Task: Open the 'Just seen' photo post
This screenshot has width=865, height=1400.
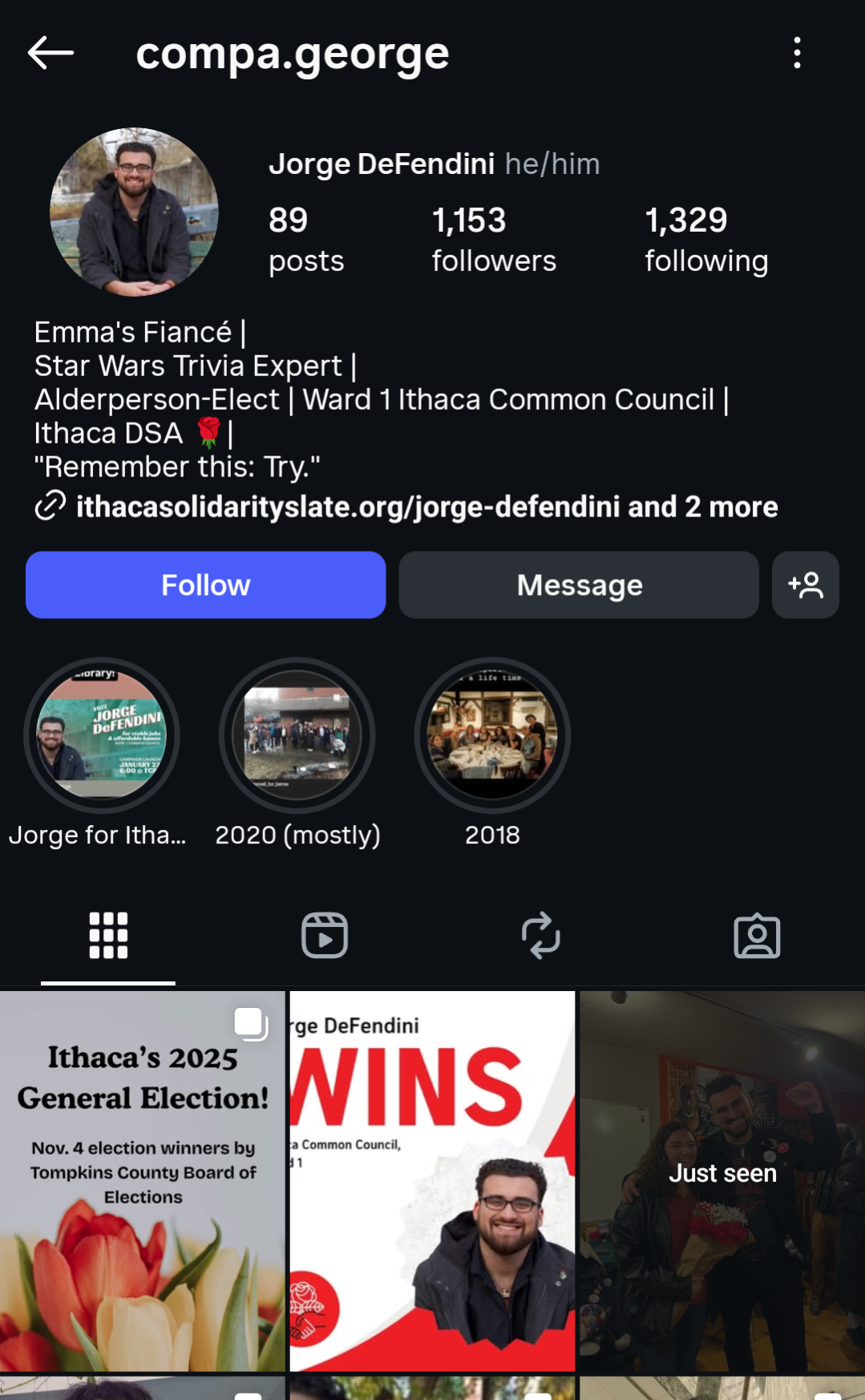Action: click(722, 1180)
